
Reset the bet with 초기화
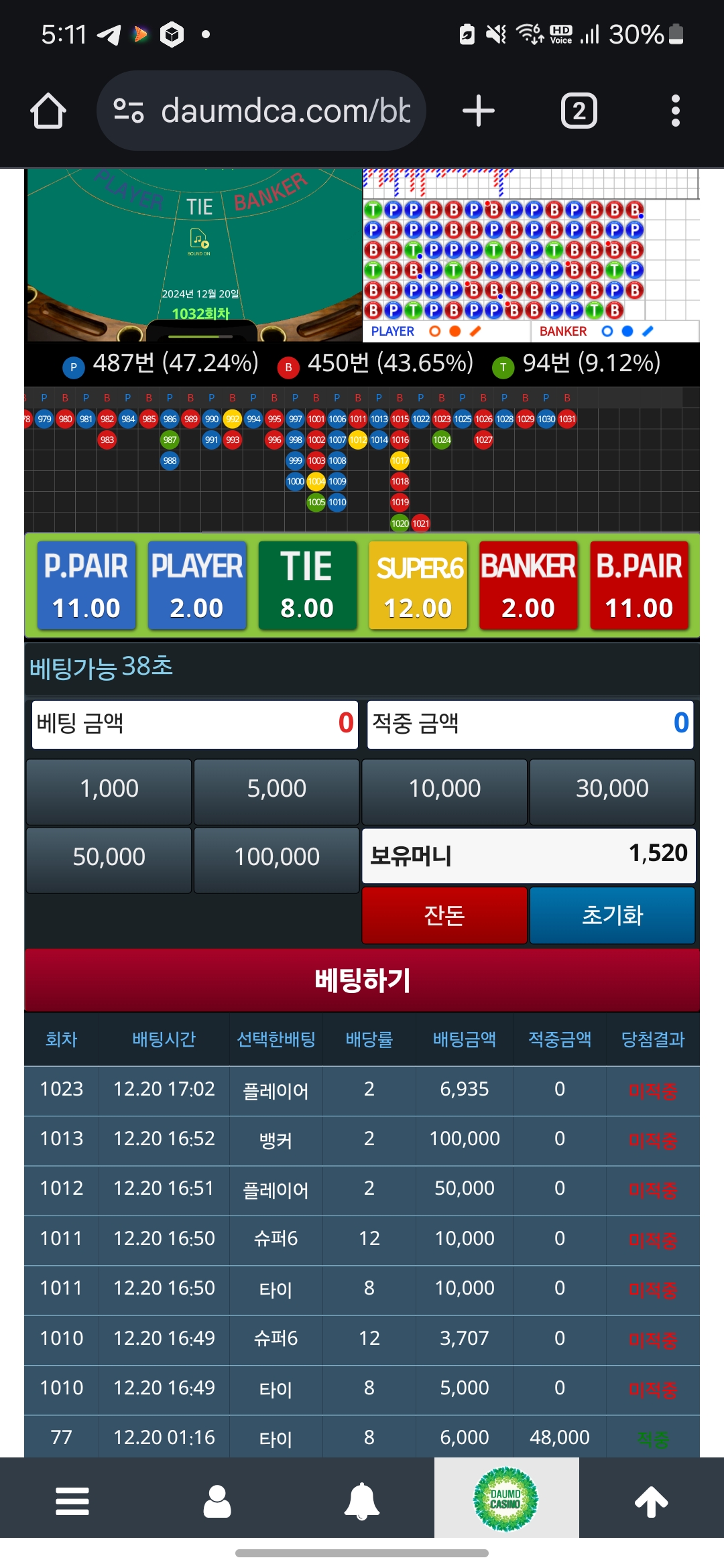[612, 915]
